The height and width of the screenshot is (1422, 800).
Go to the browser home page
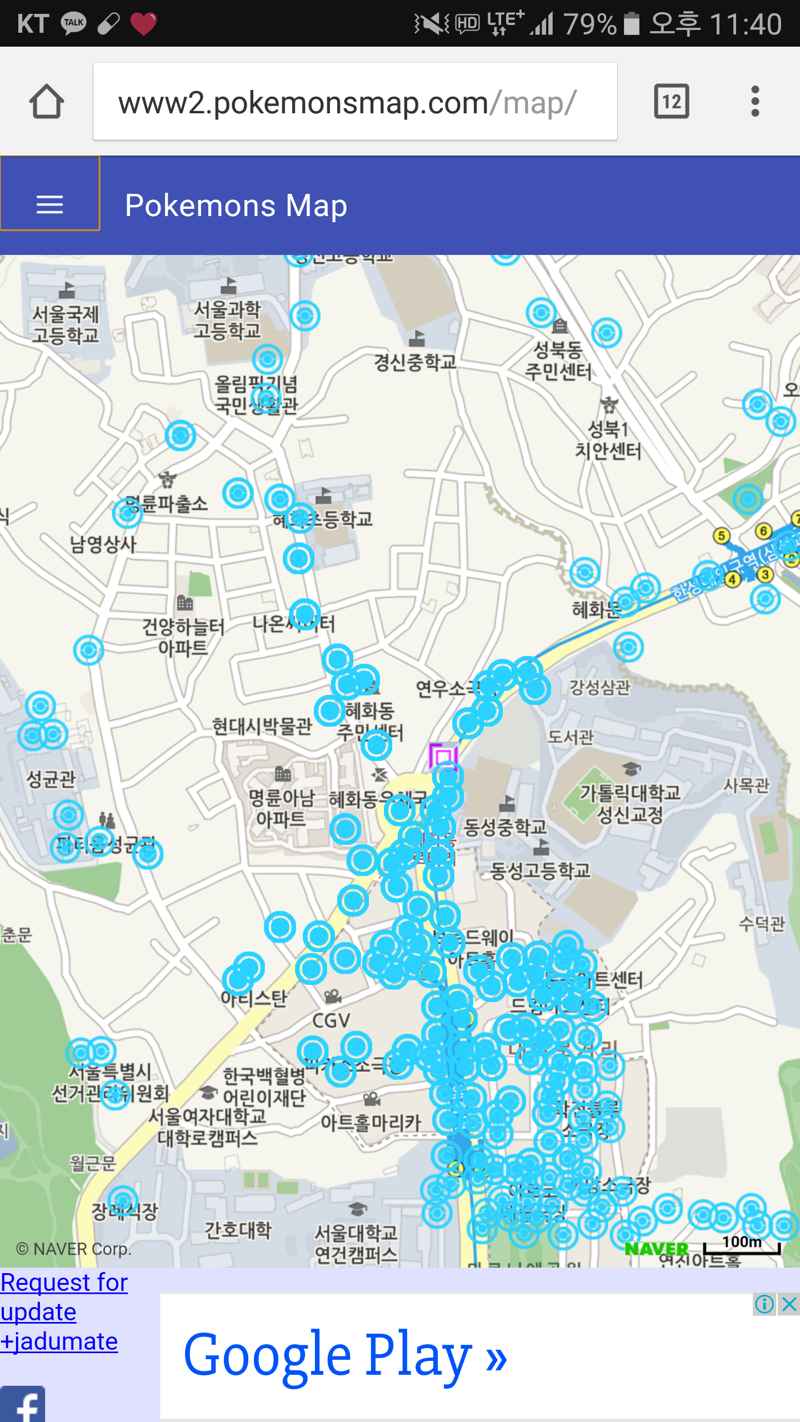[46, 102]
